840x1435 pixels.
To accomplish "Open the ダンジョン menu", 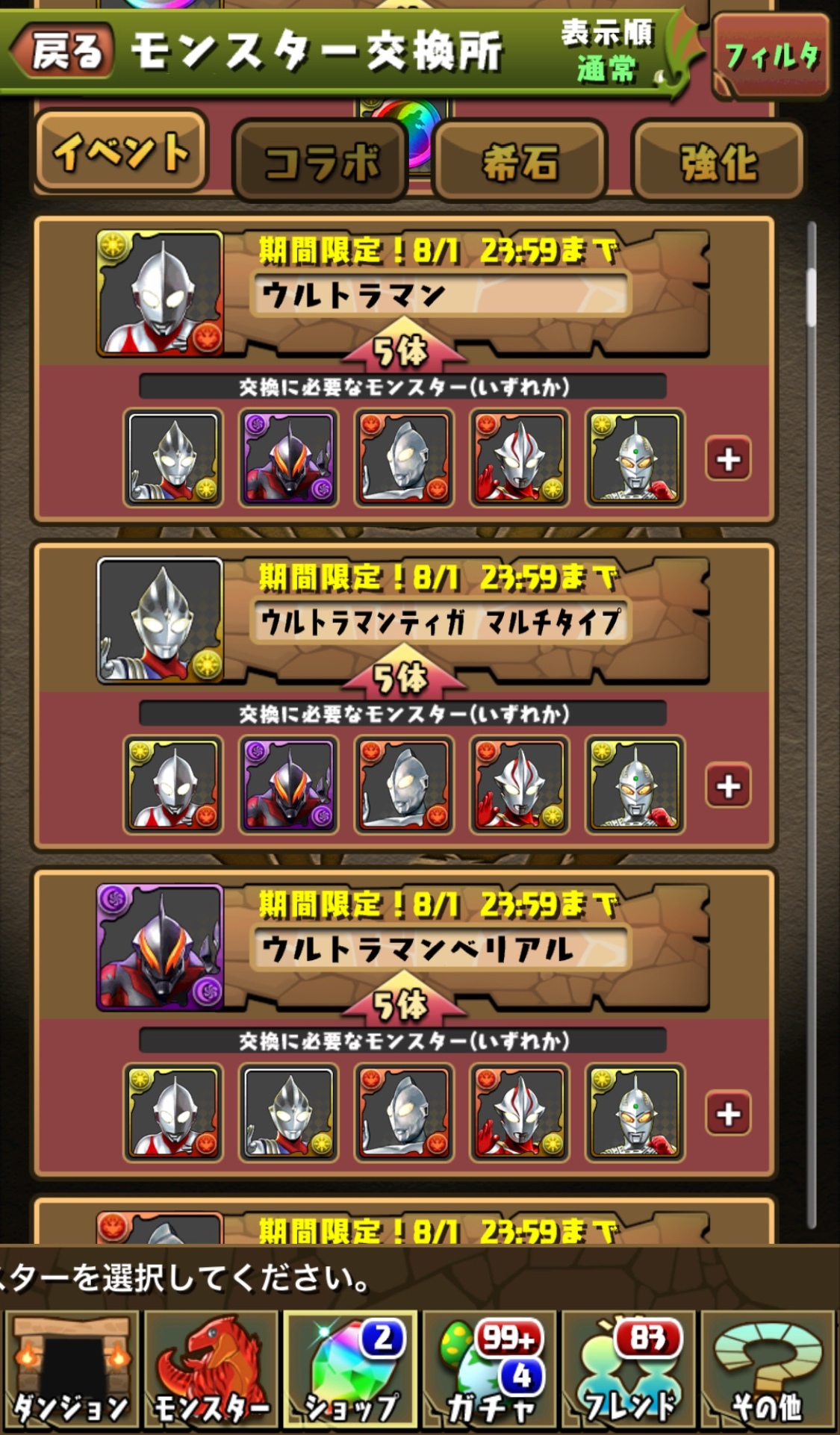I will [71, 1372].
